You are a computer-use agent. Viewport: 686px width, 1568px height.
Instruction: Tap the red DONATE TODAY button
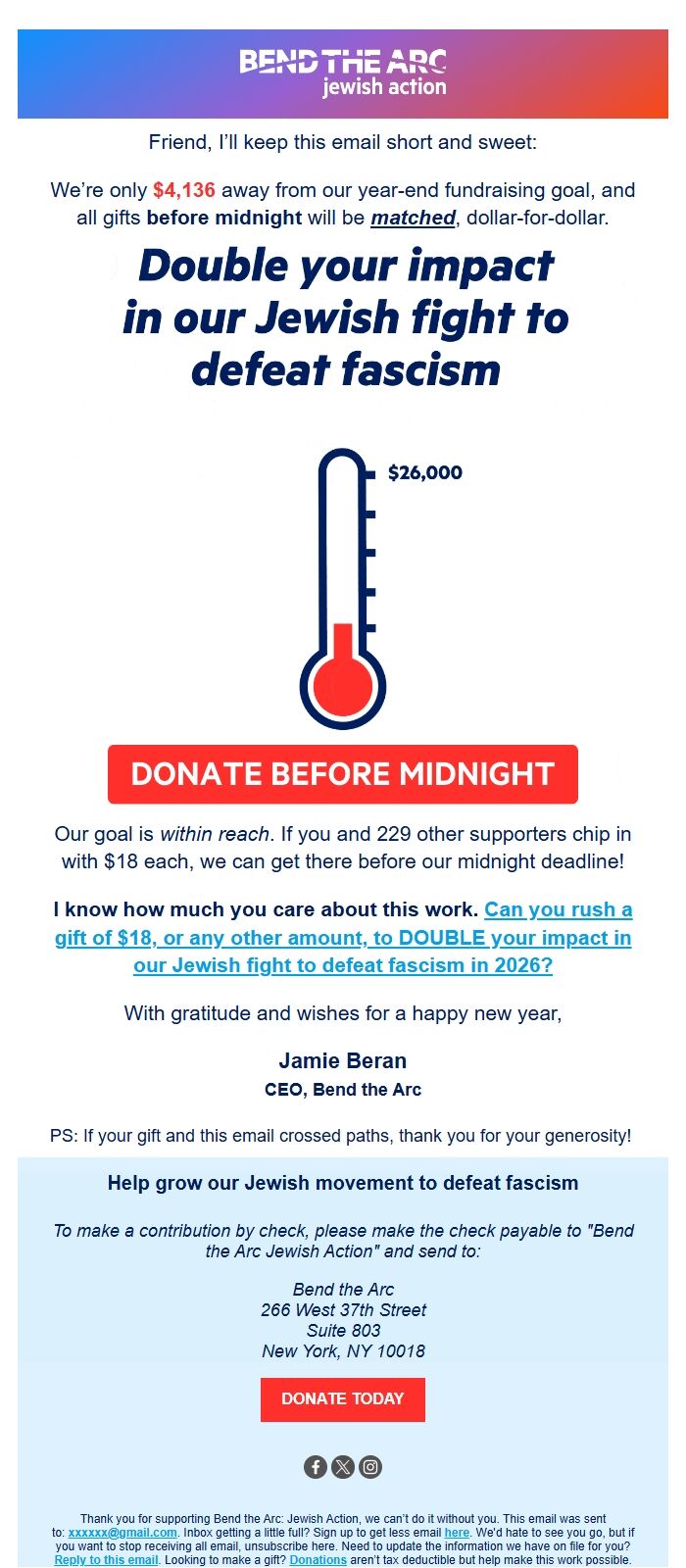click(x=343, y=1399)
